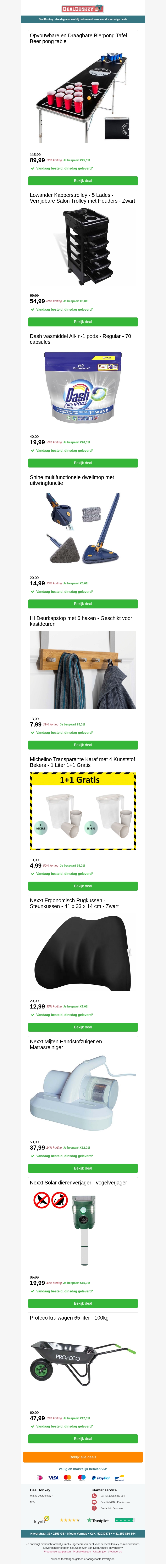Tap 'Bekijk deal' for the Nexxt Rugkussen

(83, 1027)
